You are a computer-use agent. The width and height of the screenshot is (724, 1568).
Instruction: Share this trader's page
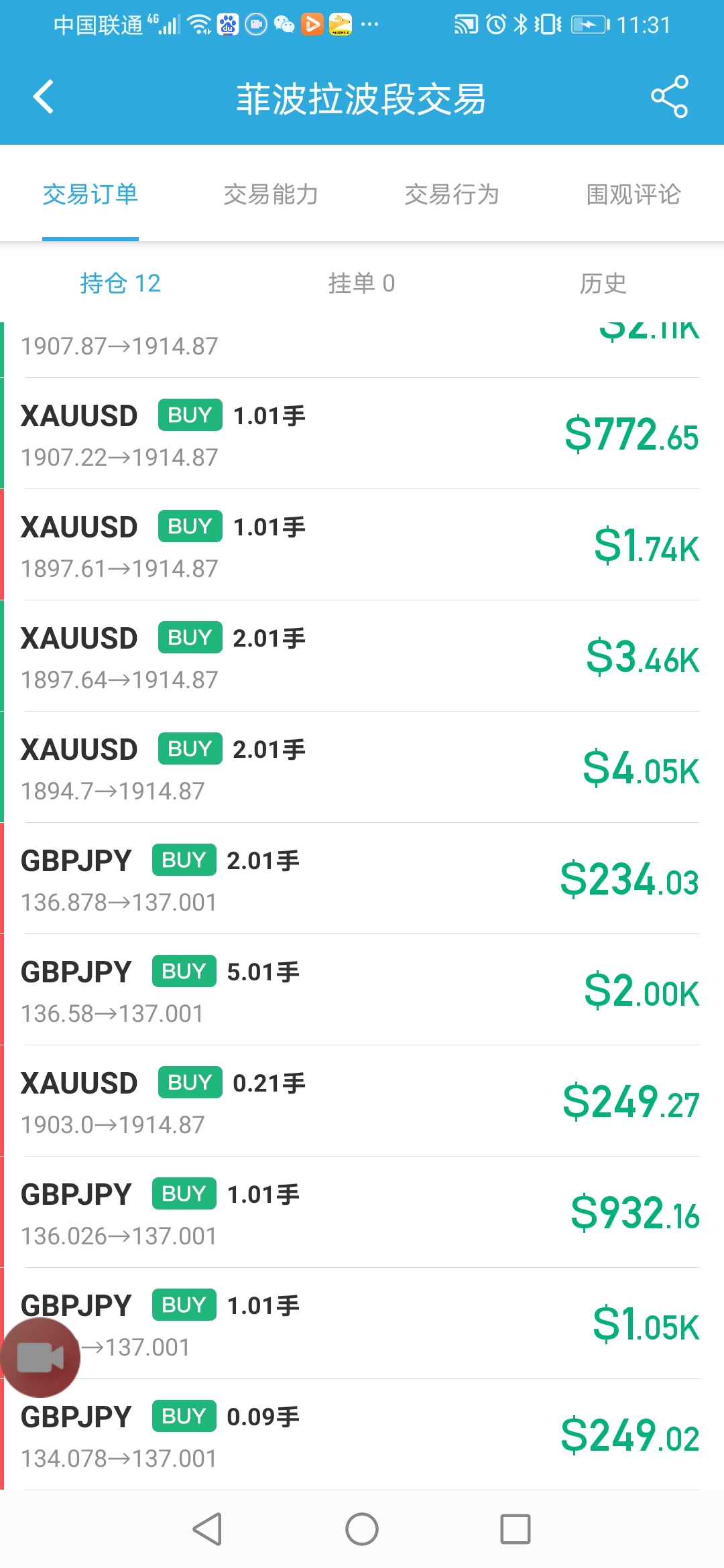click(669, 97)
